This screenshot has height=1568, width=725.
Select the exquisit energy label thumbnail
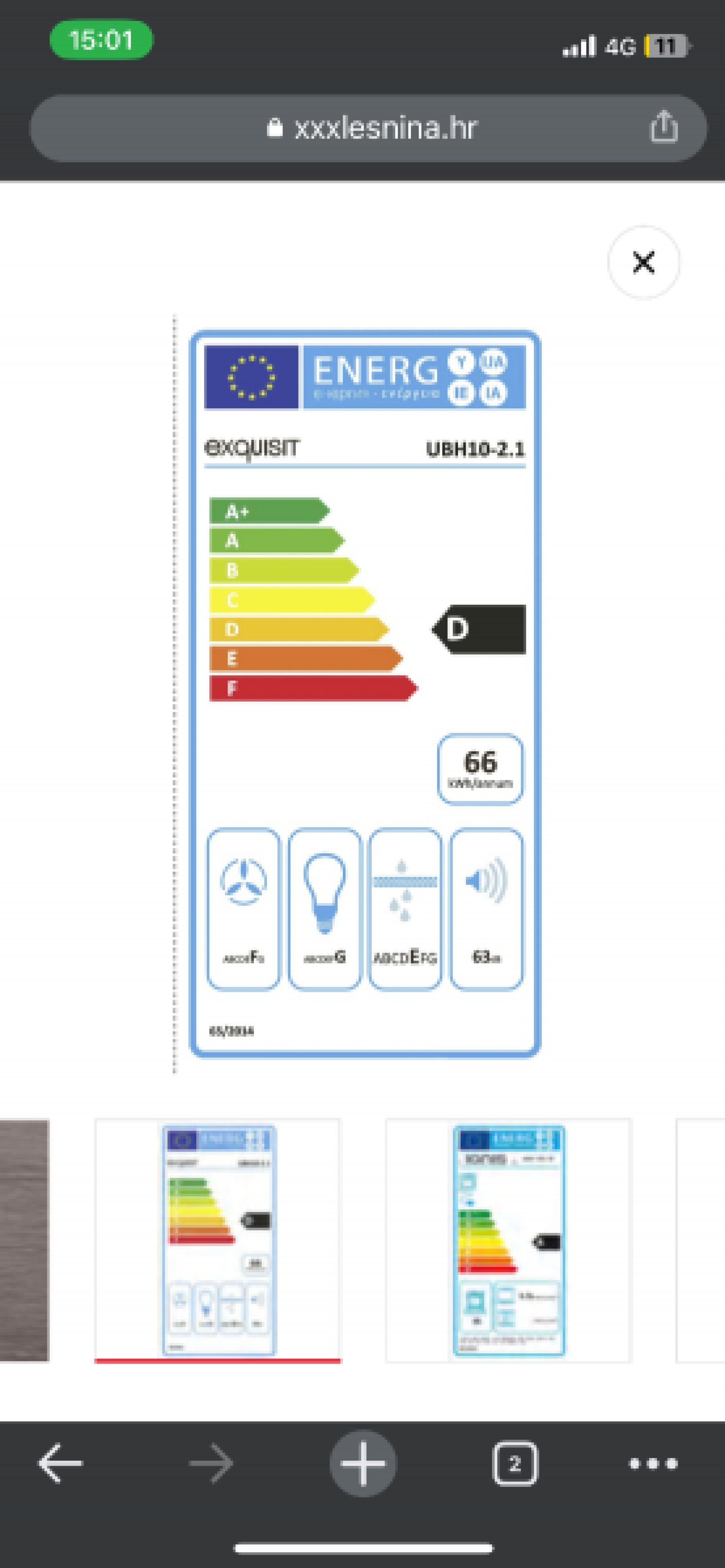tap(218, 1240)
